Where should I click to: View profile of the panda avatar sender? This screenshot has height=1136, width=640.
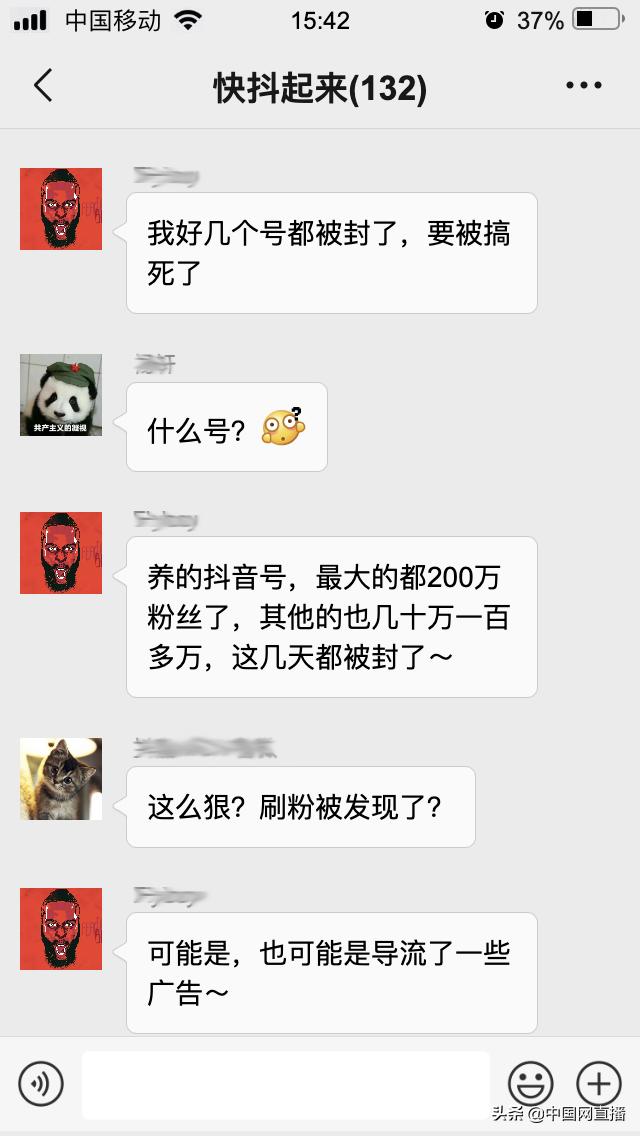(x=61, y=395)
